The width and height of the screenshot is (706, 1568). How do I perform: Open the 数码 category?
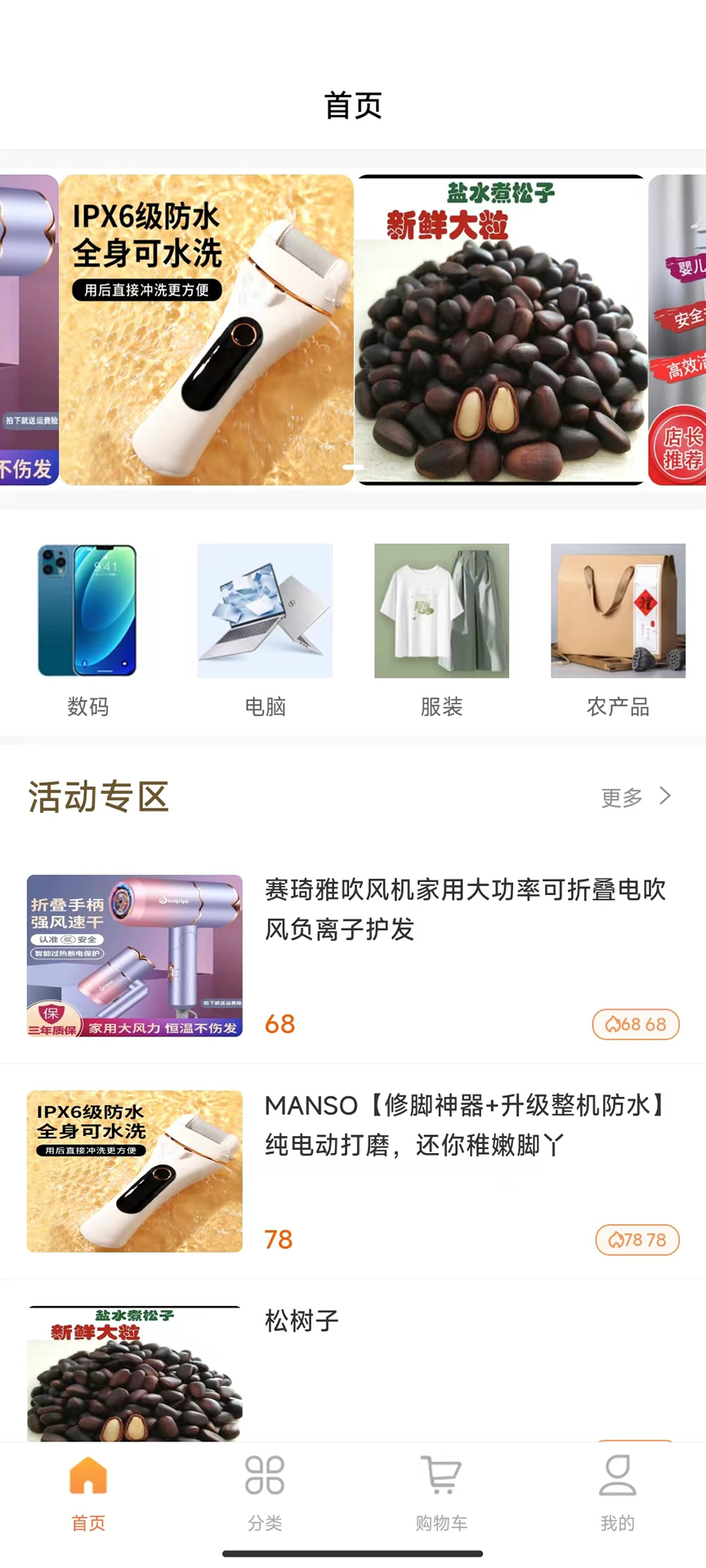click(88, 630)
